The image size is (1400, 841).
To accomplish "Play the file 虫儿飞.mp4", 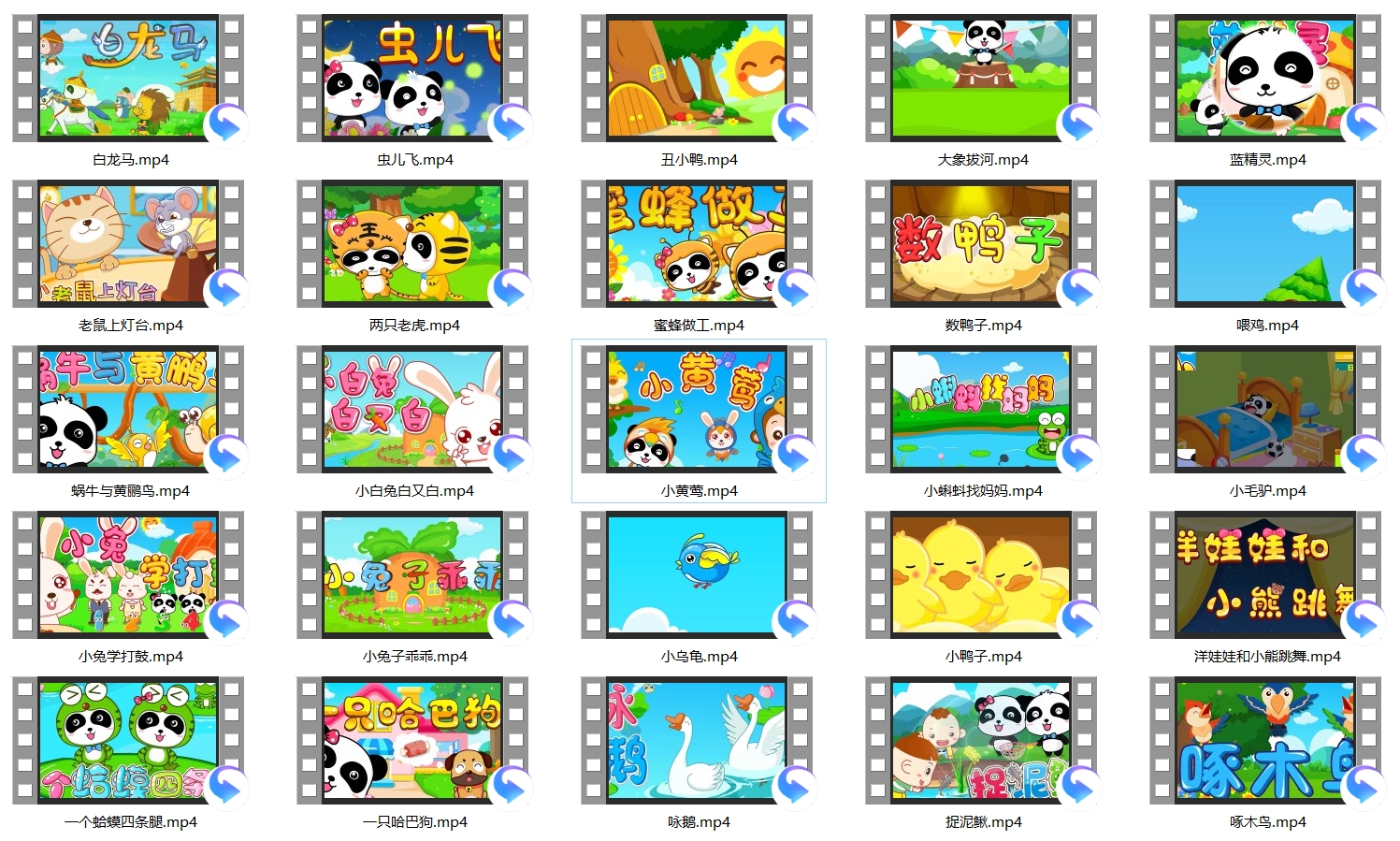I will pos(412,79).
